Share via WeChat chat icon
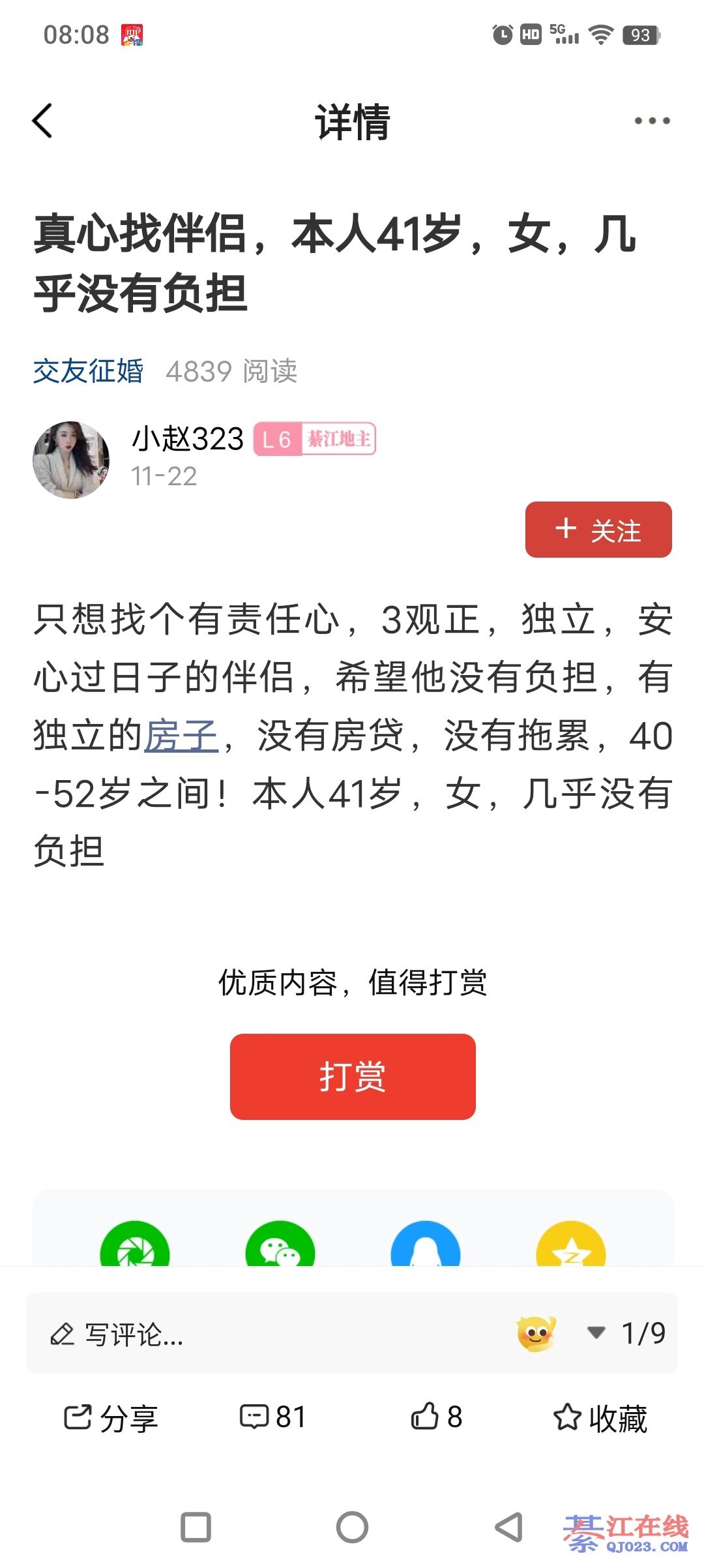 click(280, 1247)
